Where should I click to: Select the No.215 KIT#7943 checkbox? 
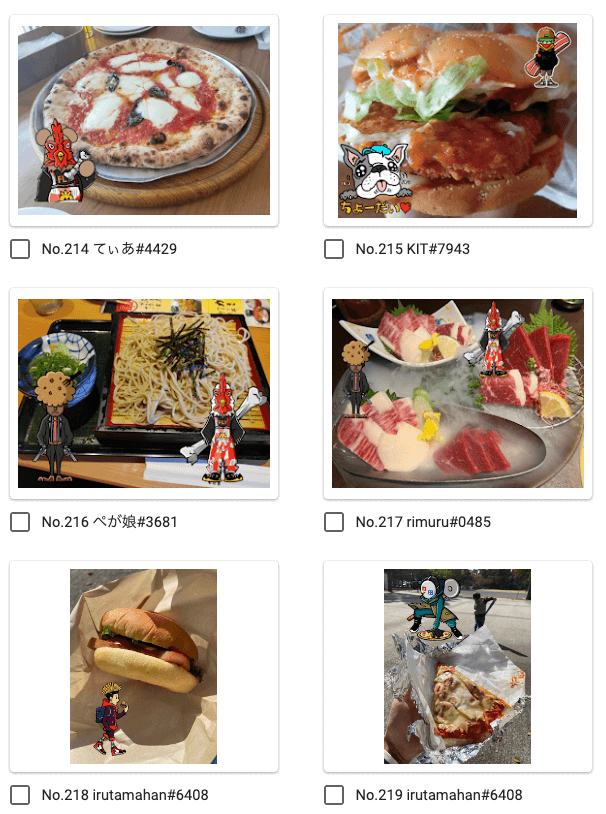point(334,249)
